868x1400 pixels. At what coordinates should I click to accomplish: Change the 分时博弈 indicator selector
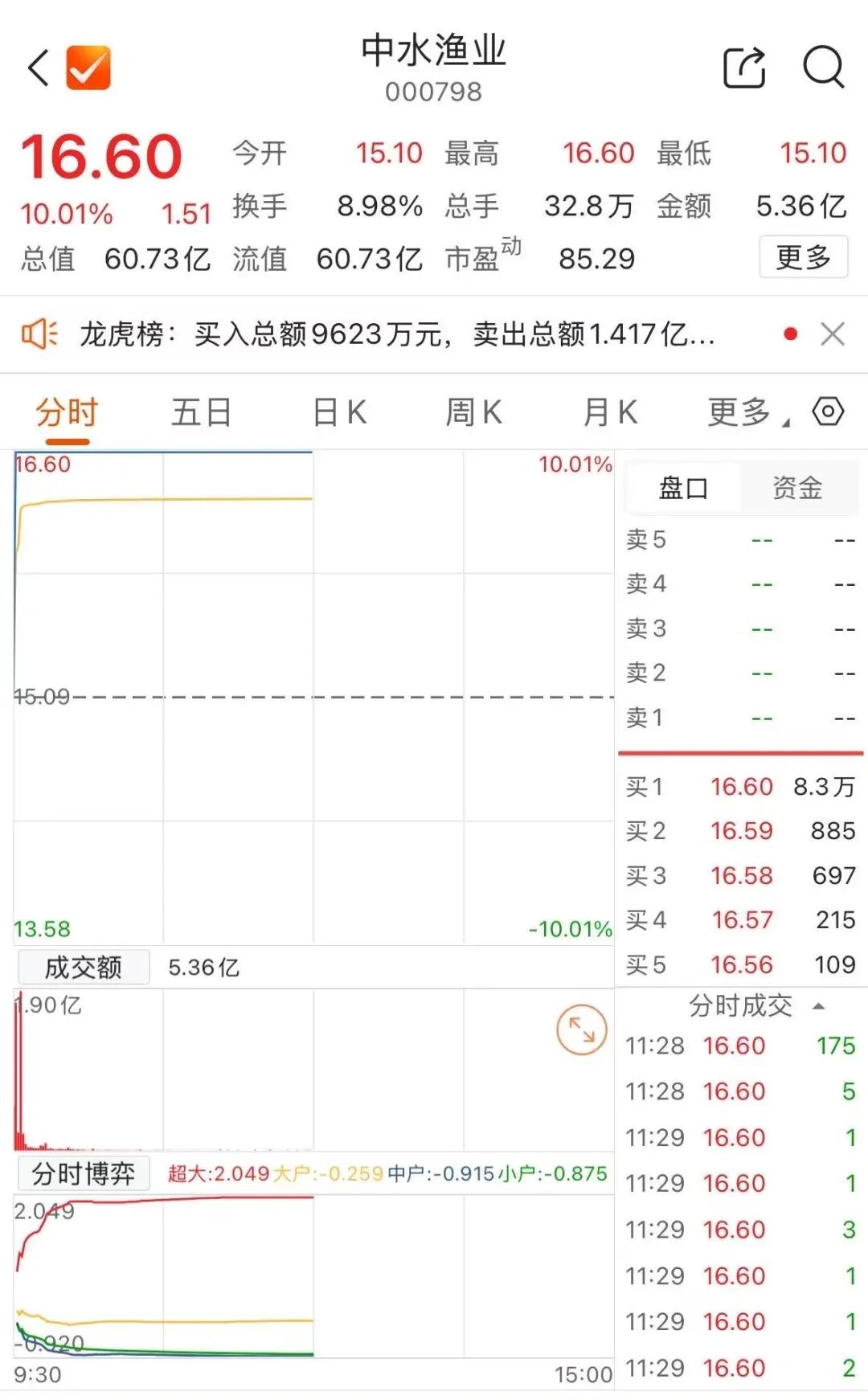pos(84,1174)
